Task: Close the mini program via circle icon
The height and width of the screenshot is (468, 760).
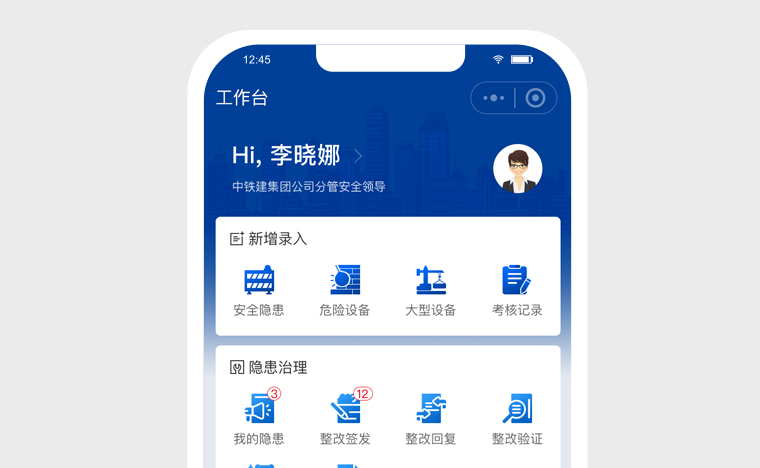Action: click(x=536, y=98)
